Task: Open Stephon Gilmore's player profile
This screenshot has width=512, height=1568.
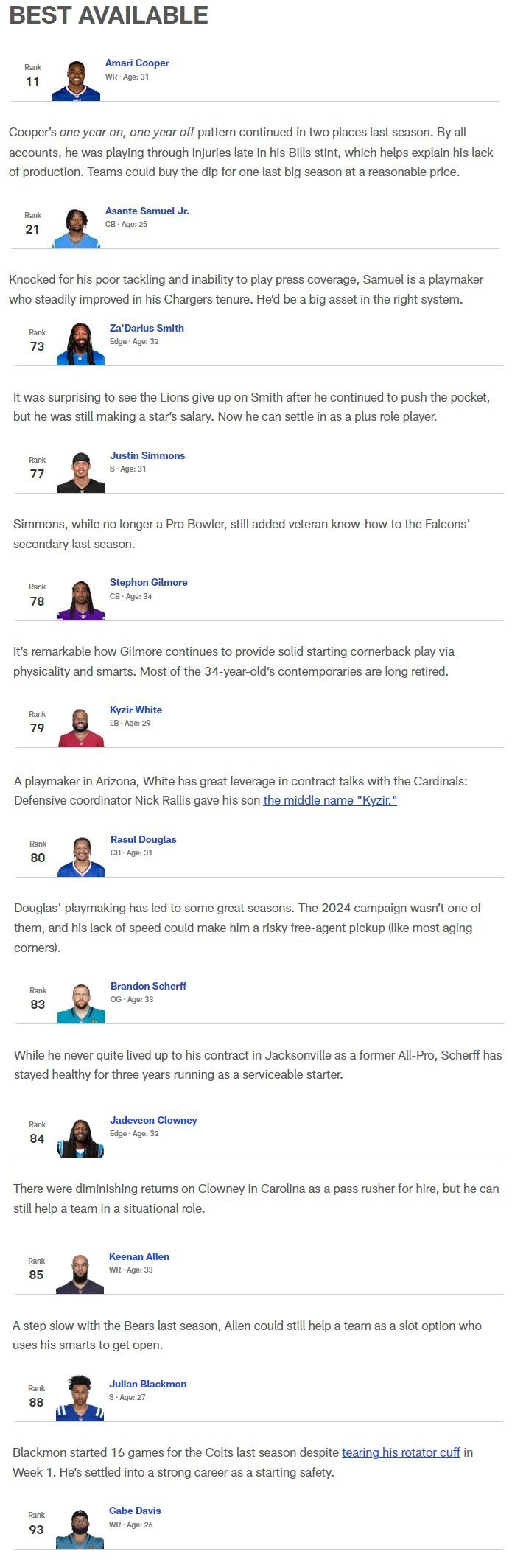Action: (148, 582)
